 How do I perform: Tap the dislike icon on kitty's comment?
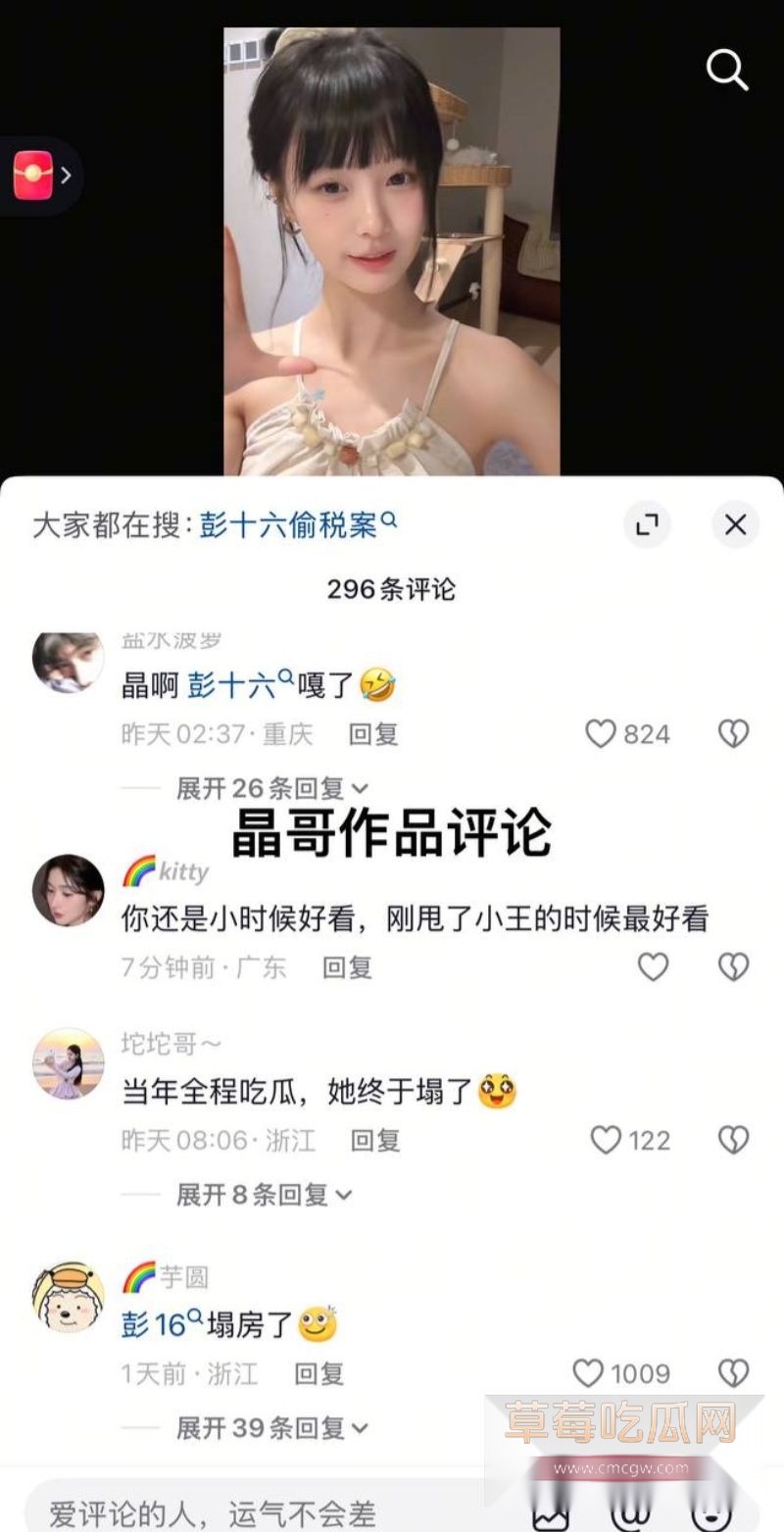(733, 966)
